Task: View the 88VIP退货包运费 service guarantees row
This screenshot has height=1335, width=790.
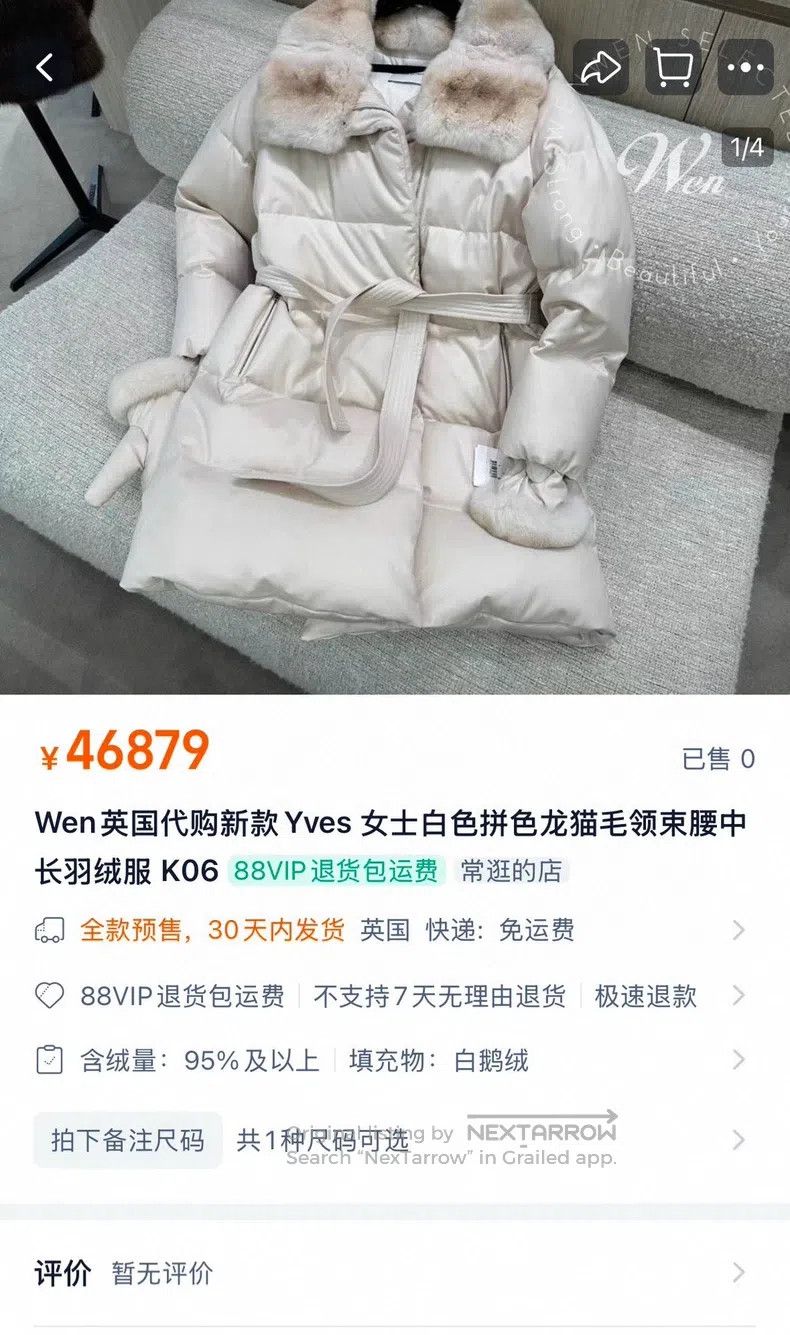Action: (x=395, y=996)
